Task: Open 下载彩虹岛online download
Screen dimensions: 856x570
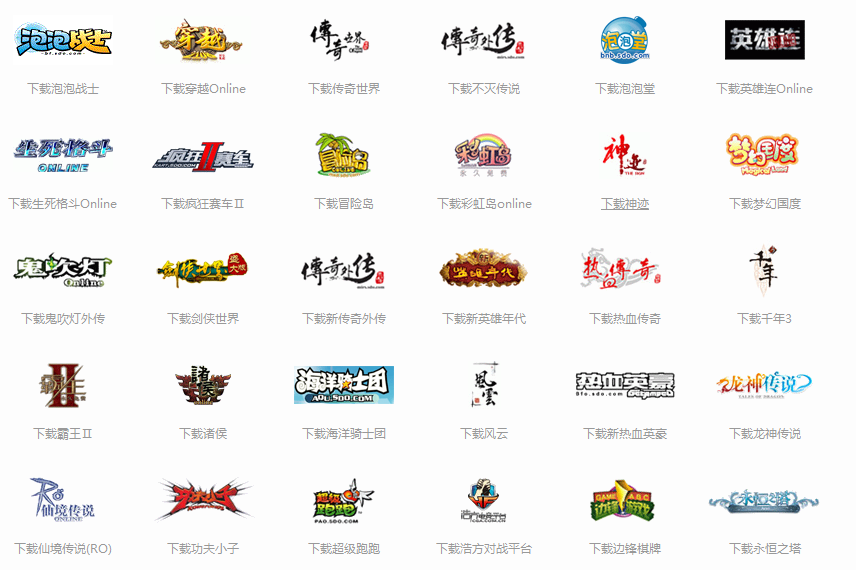Action: 484,204
